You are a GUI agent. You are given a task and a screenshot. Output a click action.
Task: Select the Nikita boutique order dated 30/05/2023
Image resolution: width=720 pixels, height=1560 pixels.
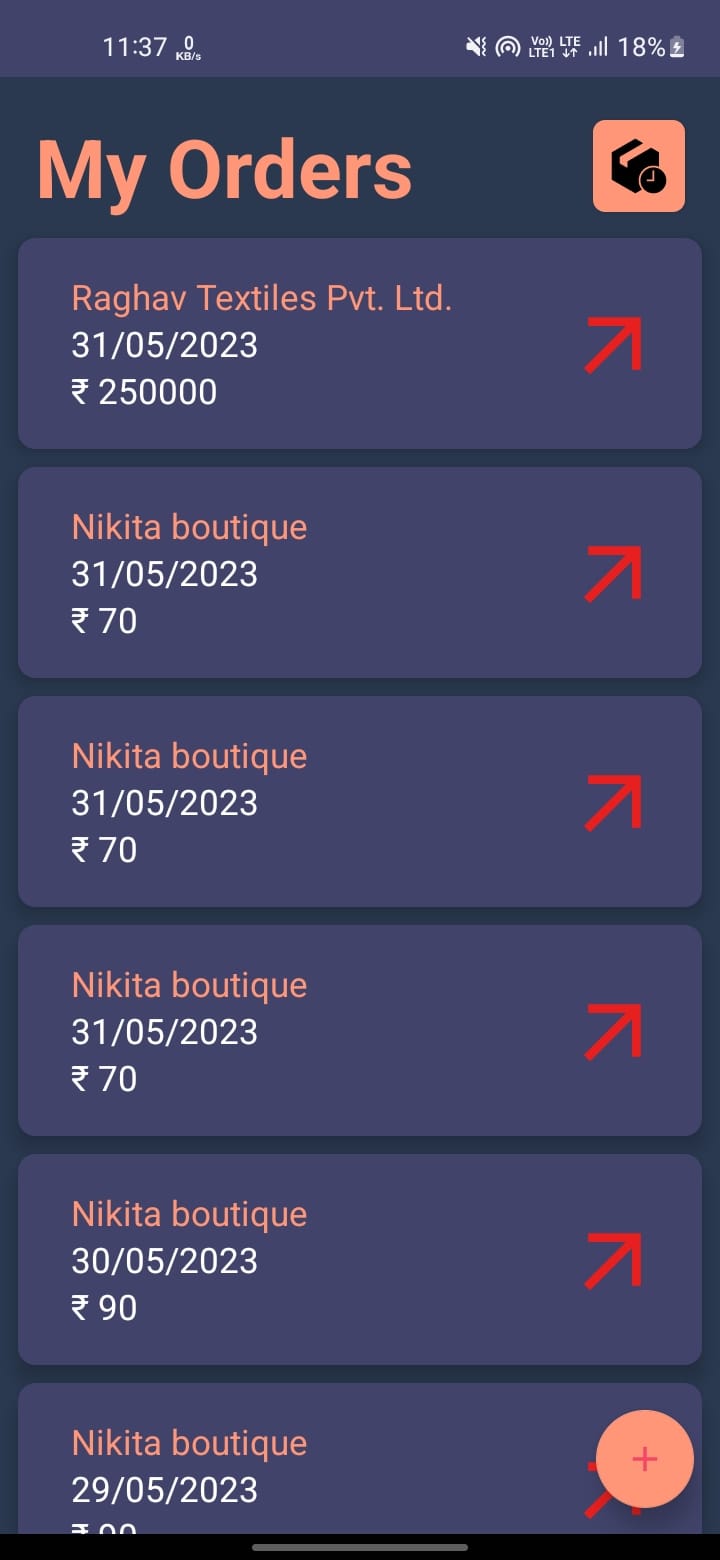coord(300,1259)
